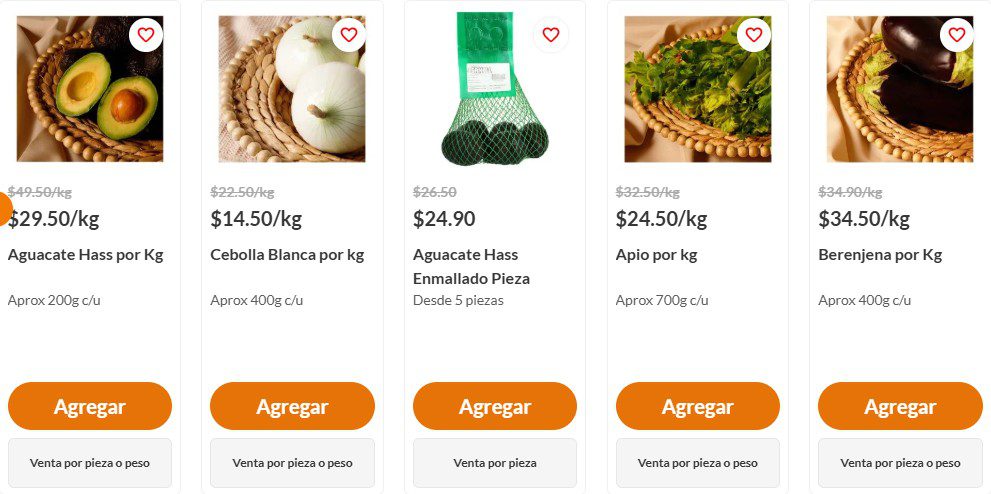991x494 pixels.
Task: Tap Agregar under Berenjena por Kg
Action: click(x=900, y=407)
